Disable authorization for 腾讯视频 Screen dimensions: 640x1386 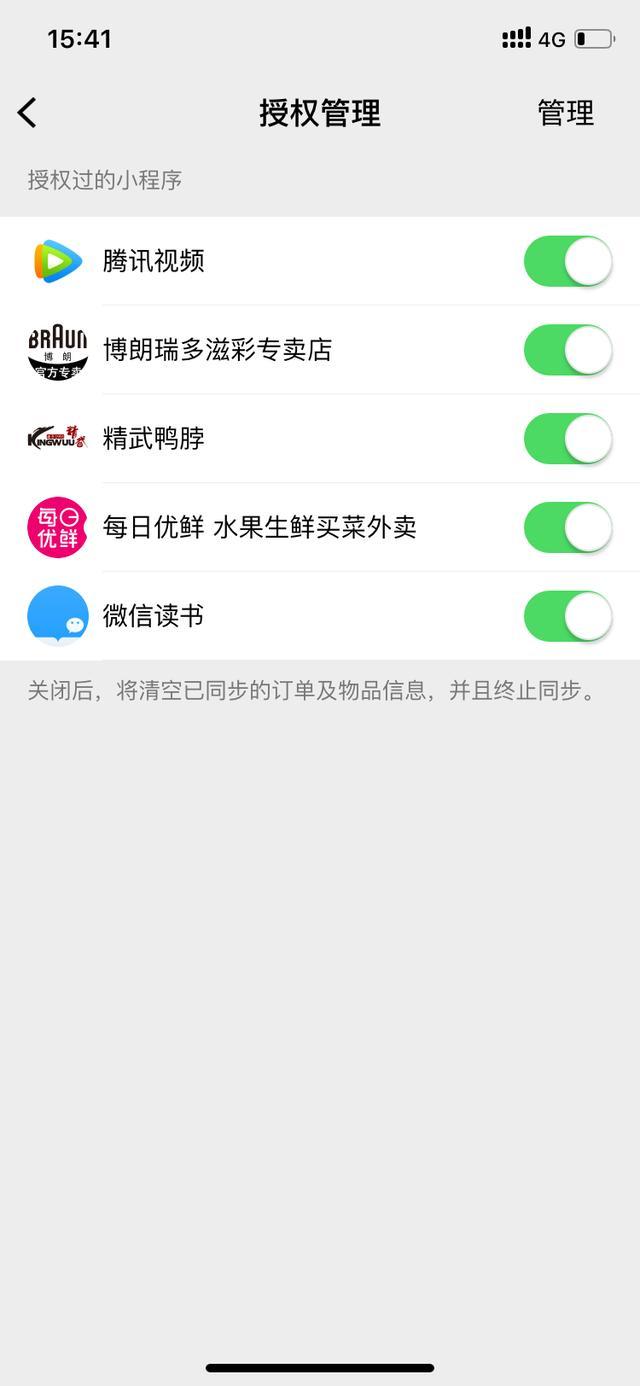coord(568,261)
